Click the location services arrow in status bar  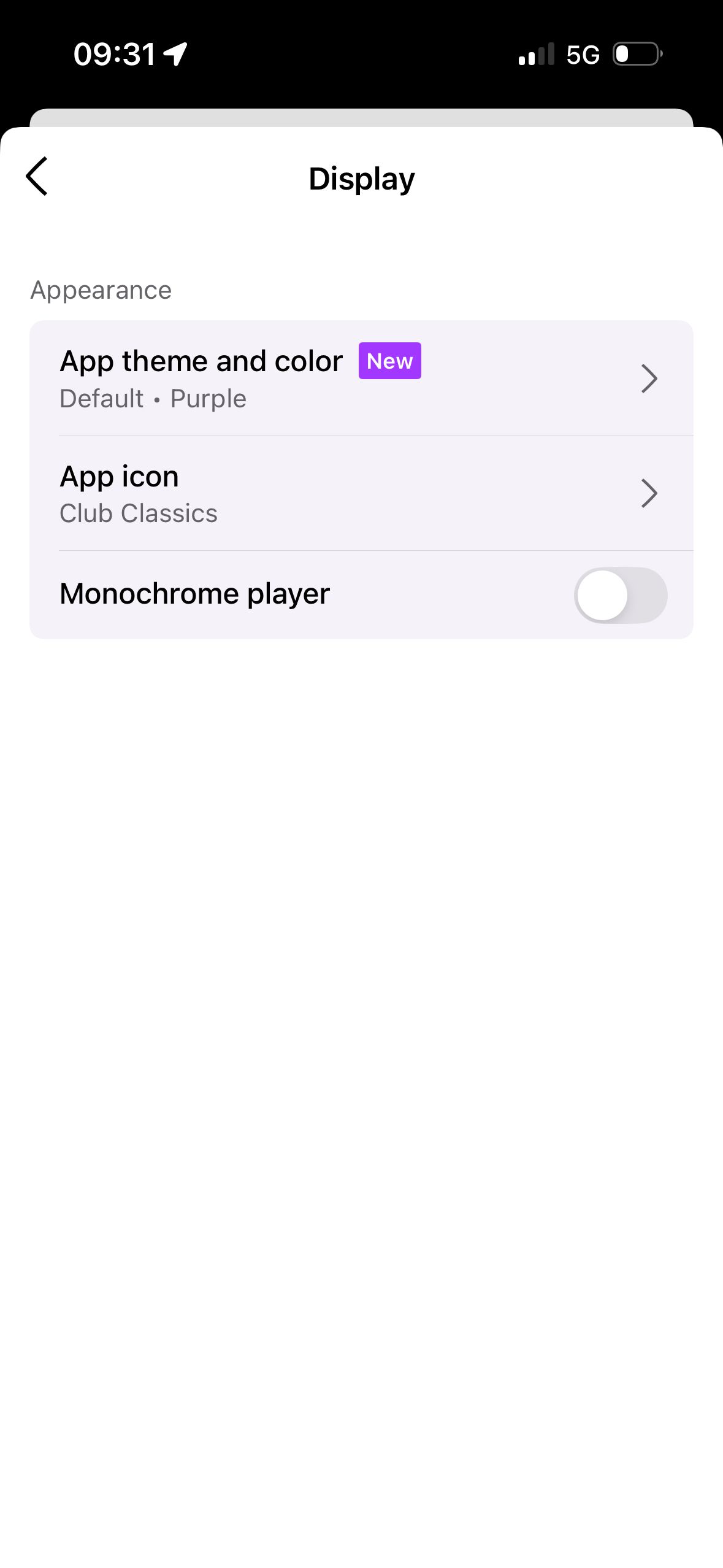[x=174, y=54]
